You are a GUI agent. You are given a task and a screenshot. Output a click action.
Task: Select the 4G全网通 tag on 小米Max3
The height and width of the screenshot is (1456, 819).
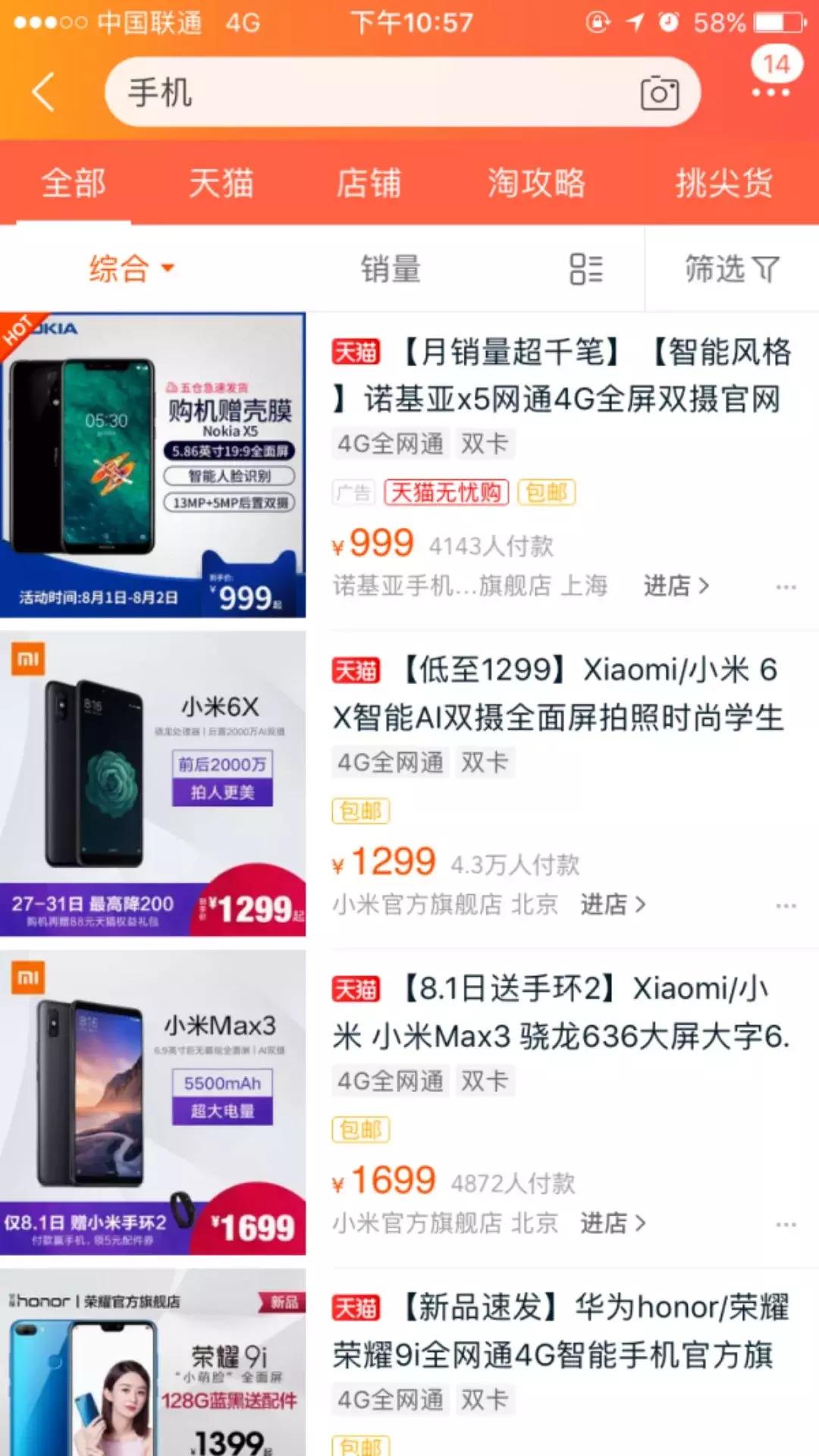pyautogui.click(x=391, y=1081)
